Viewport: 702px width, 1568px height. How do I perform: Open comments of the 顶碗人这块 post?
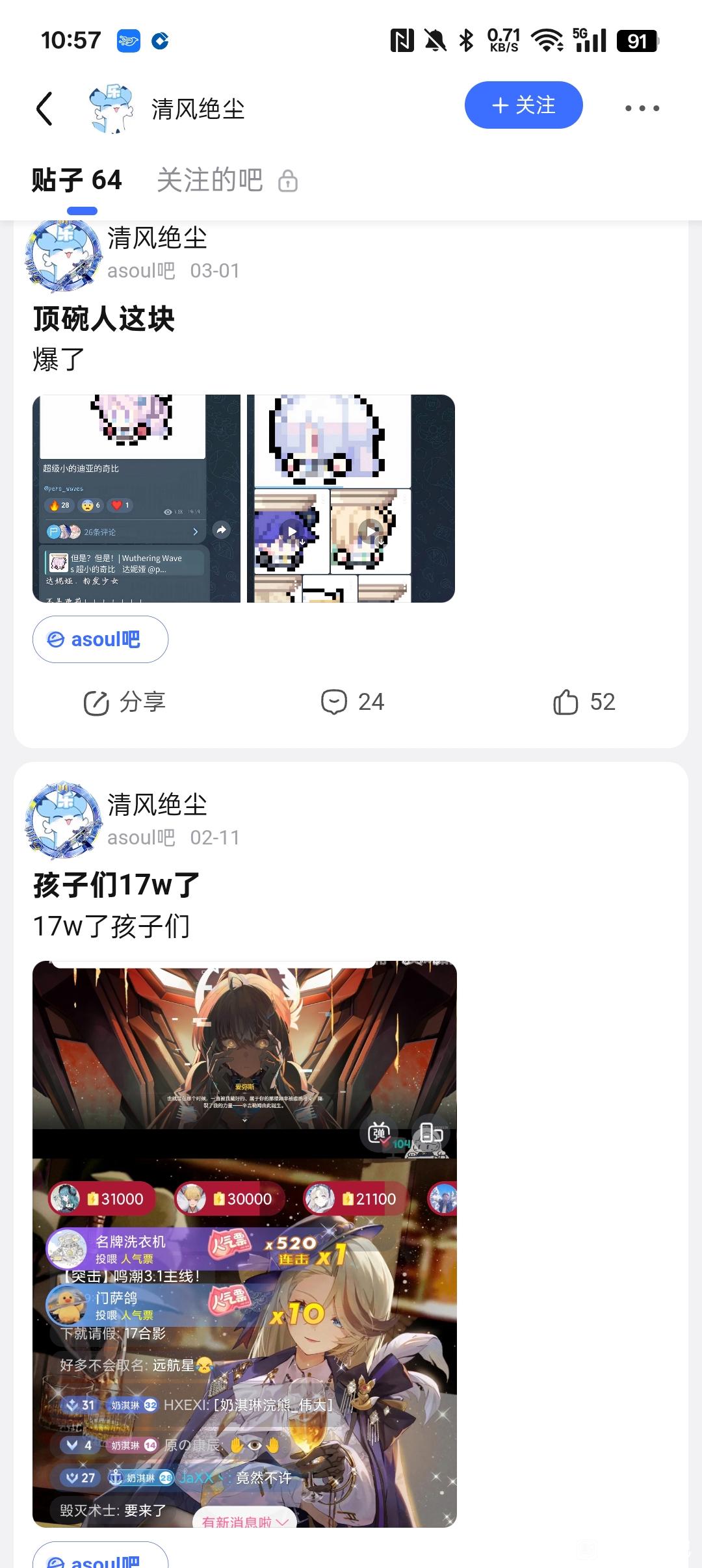click(x=353, y=702)
